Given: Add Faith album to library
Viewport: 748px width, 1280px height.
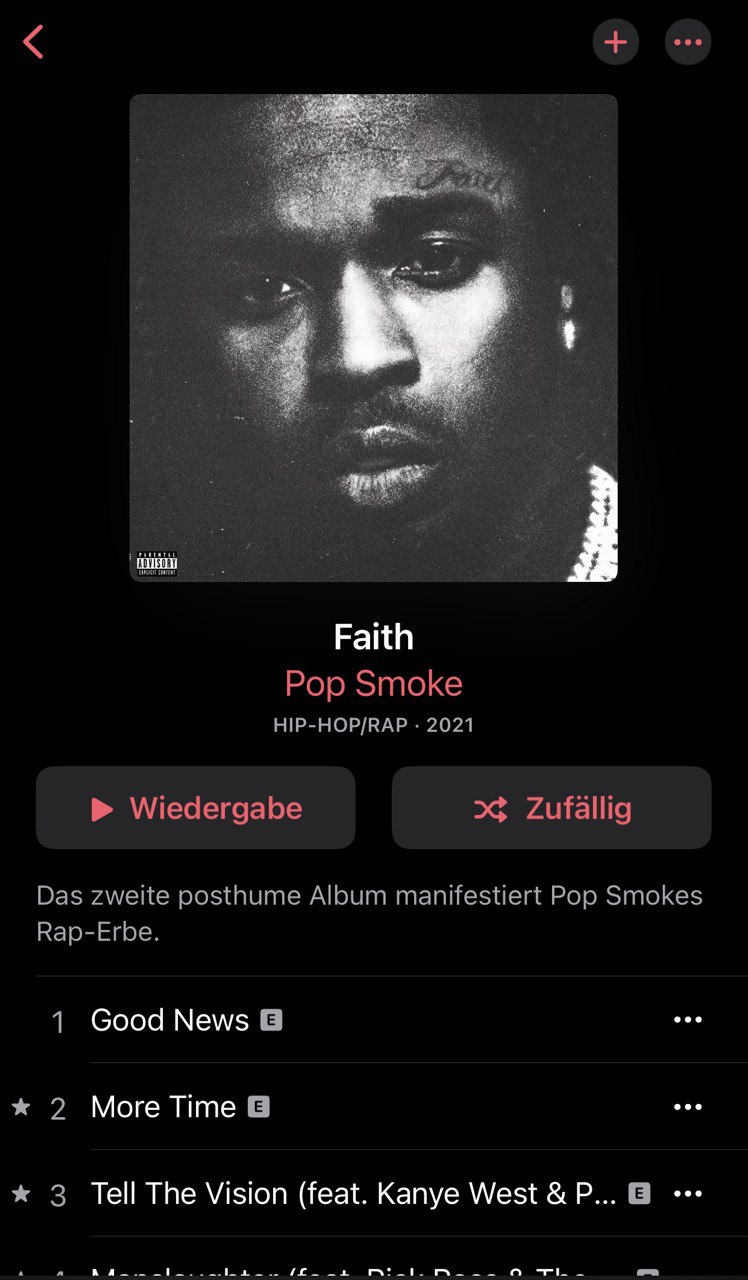Looking at the screenshot, I should click(x=615, y=42).
